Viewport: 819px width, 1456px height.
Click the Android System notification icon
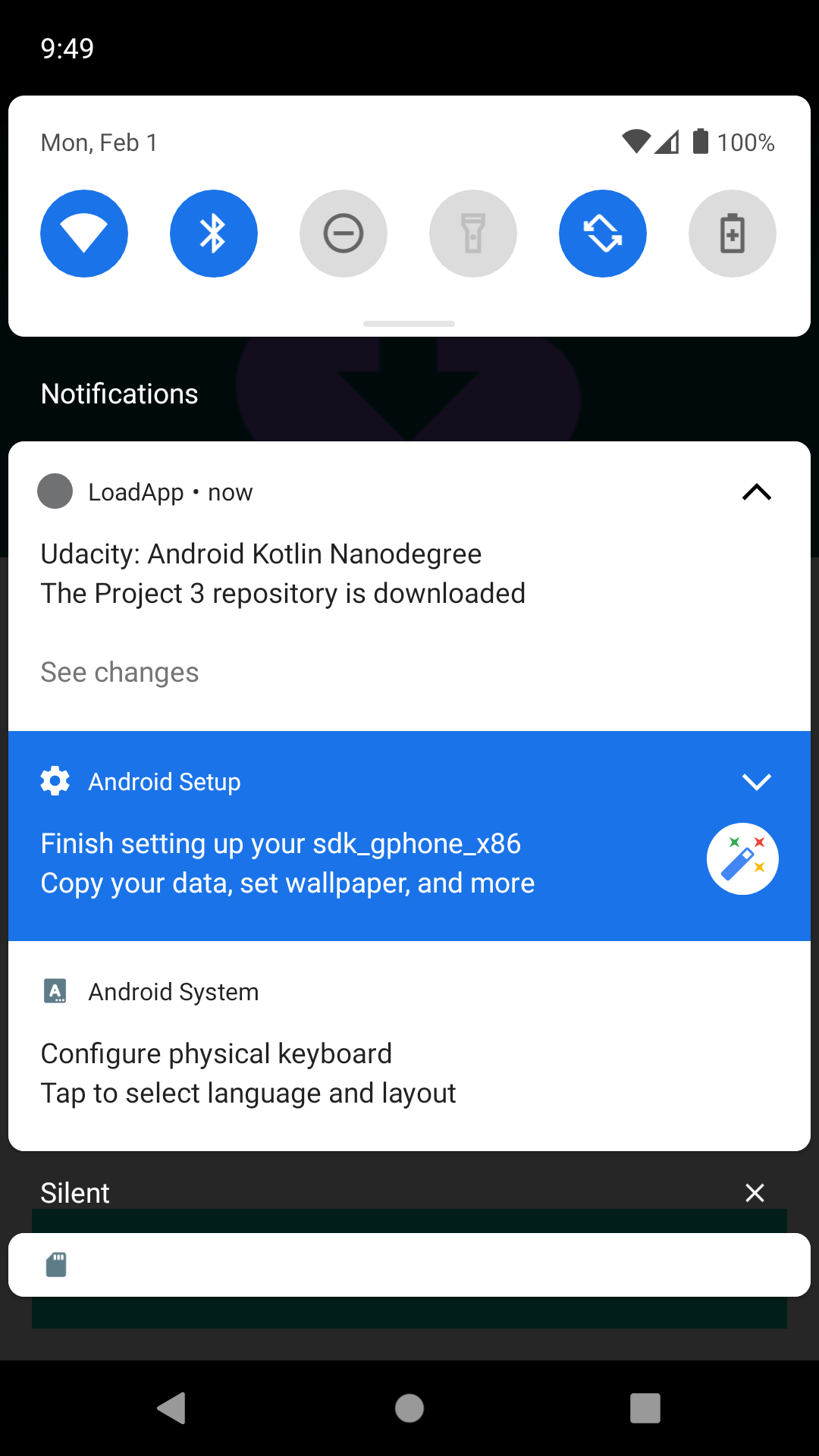[55, 991]
